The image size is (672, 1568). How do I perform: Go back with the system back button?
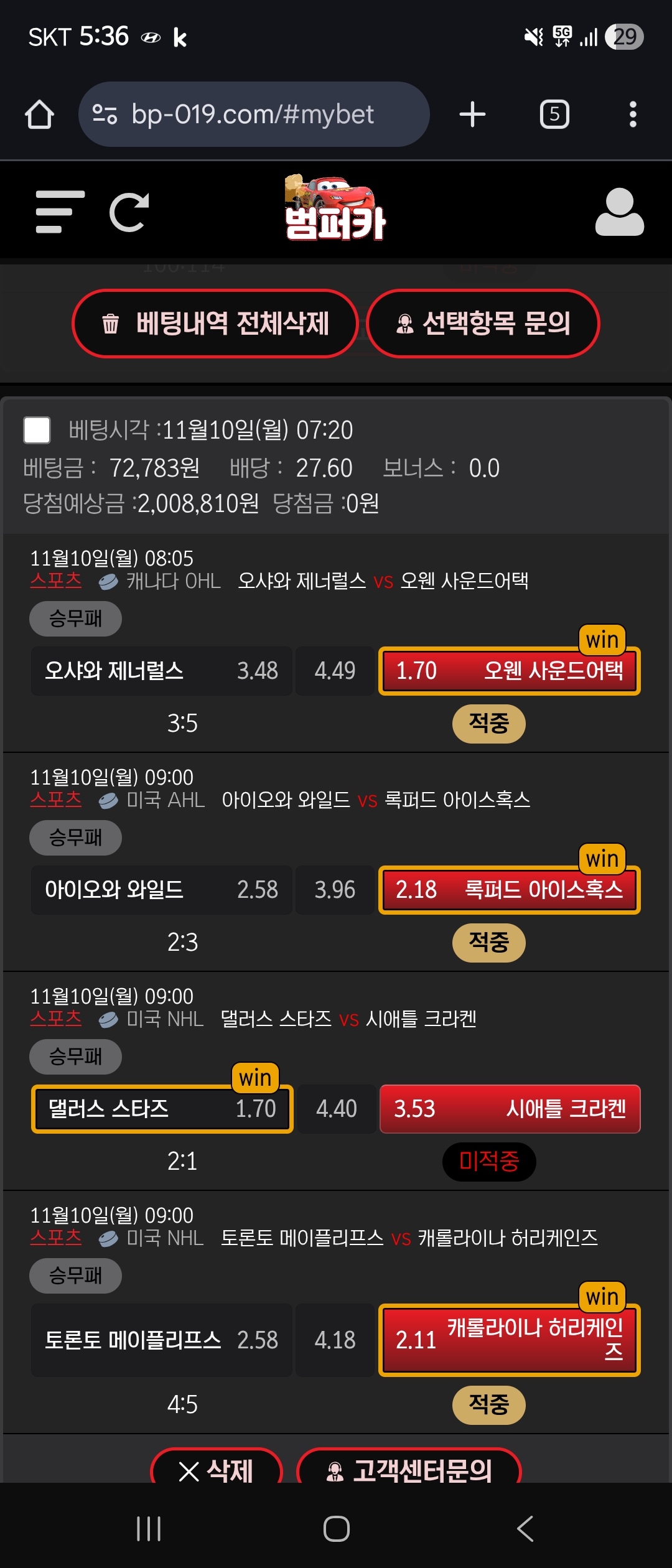525,1529
